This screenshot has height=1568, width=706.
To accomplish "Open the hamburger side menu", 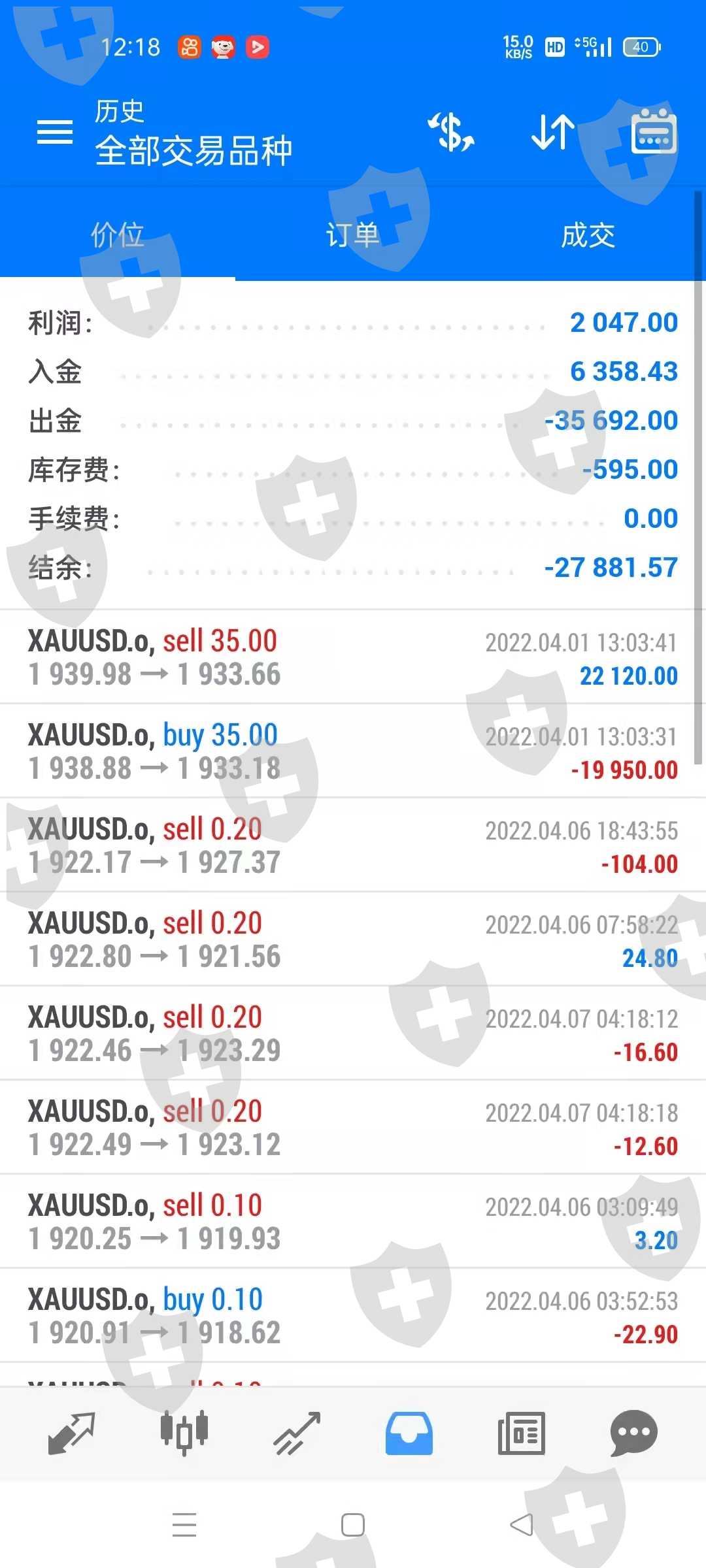I will (x=55, y=132).
